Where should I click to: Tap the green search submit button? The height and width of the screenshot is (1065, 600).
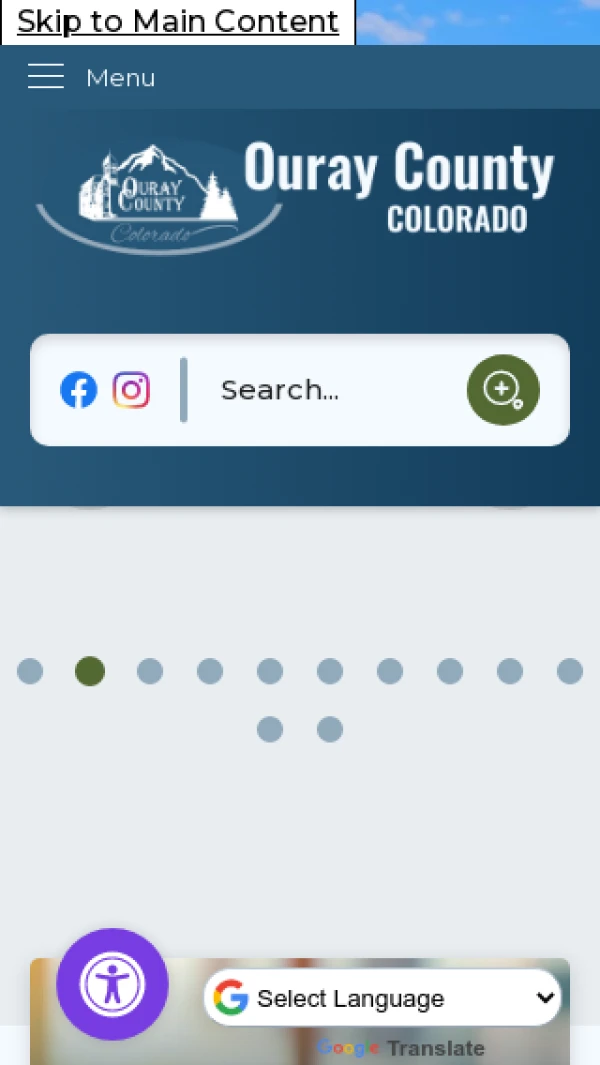pyautogui.click(x=503, y=390)
